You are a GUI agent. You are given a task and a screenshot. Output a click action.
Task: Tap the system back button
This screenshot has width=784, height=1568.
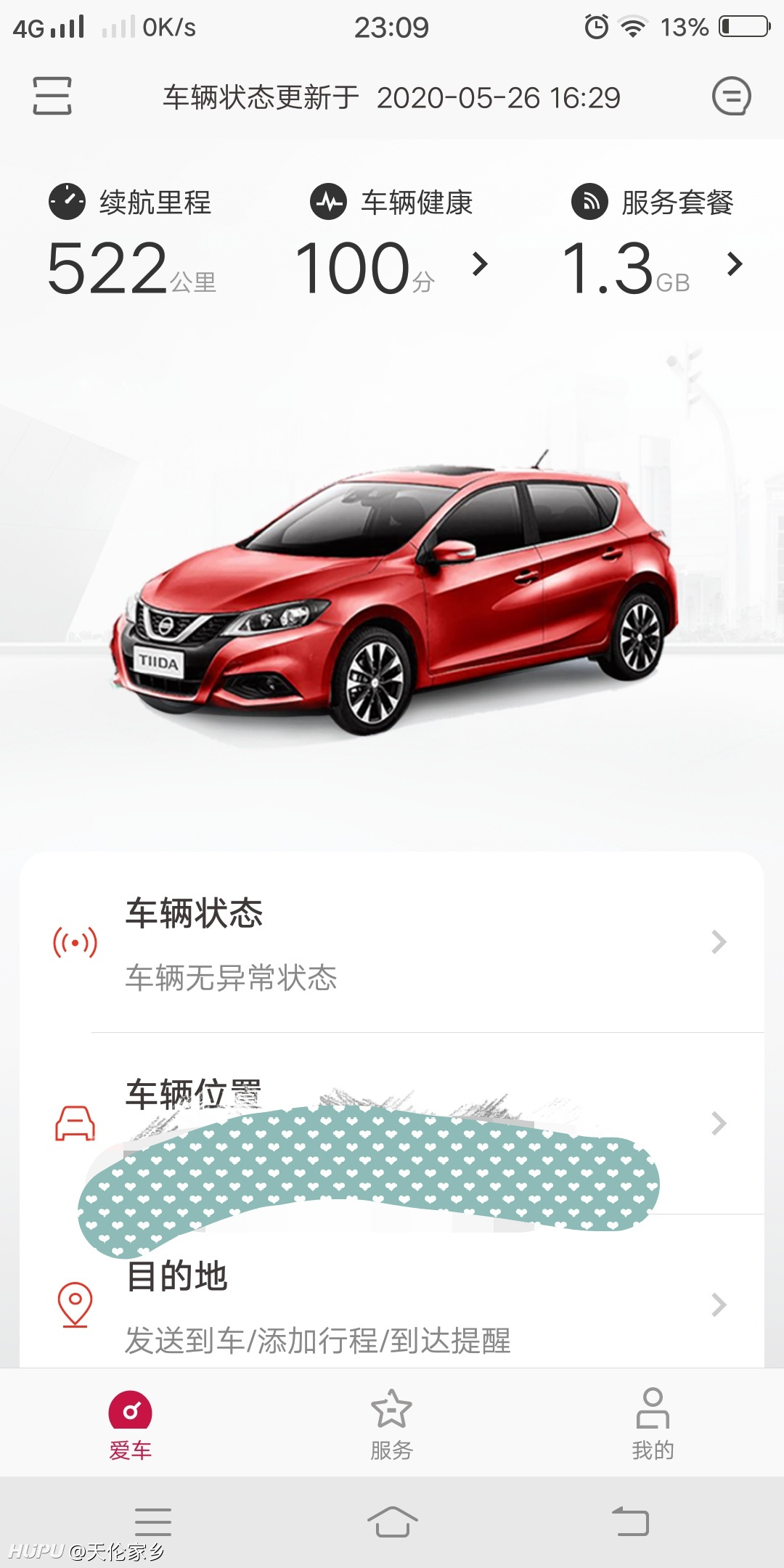(x=630, y=1521)
